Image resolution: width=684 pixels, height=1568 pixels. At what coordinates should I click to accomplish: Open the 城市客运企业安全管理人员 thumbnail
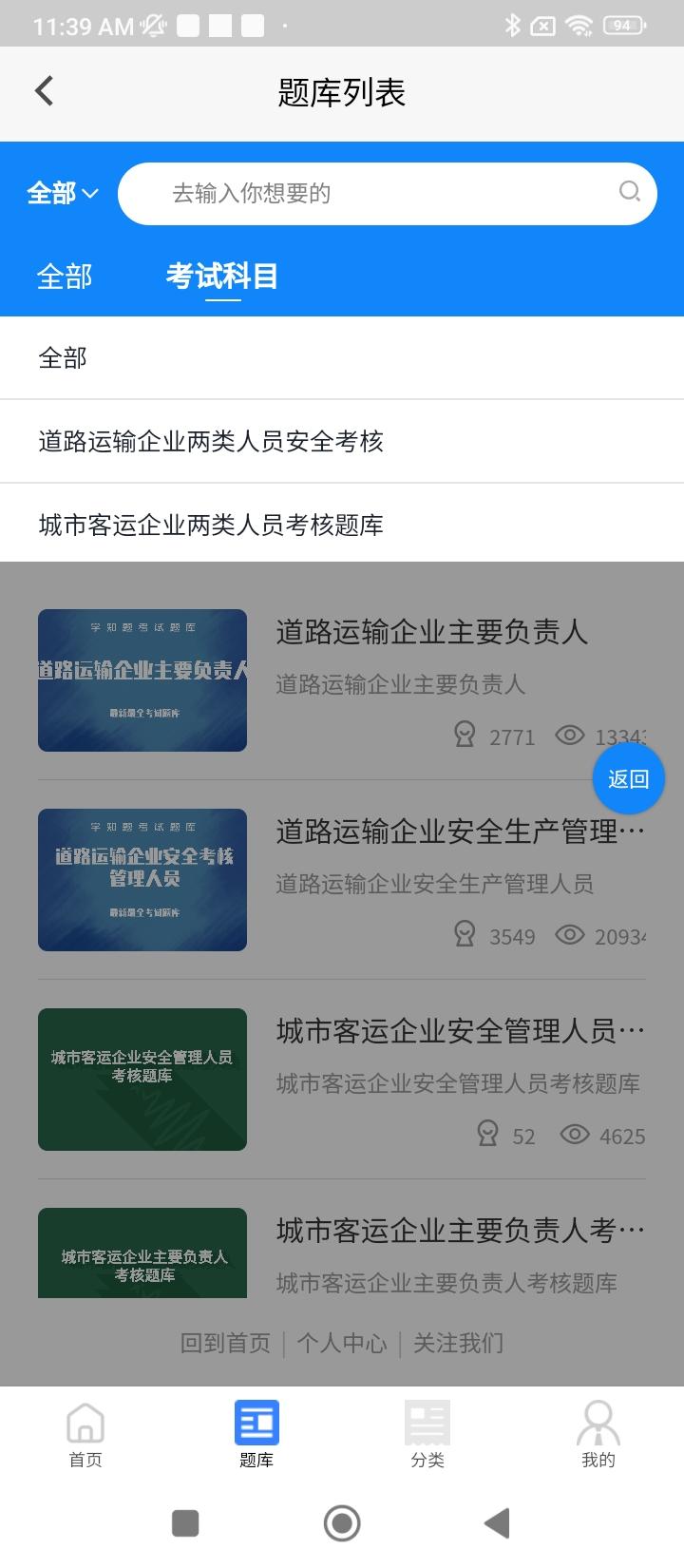[x=142, y=1079]
